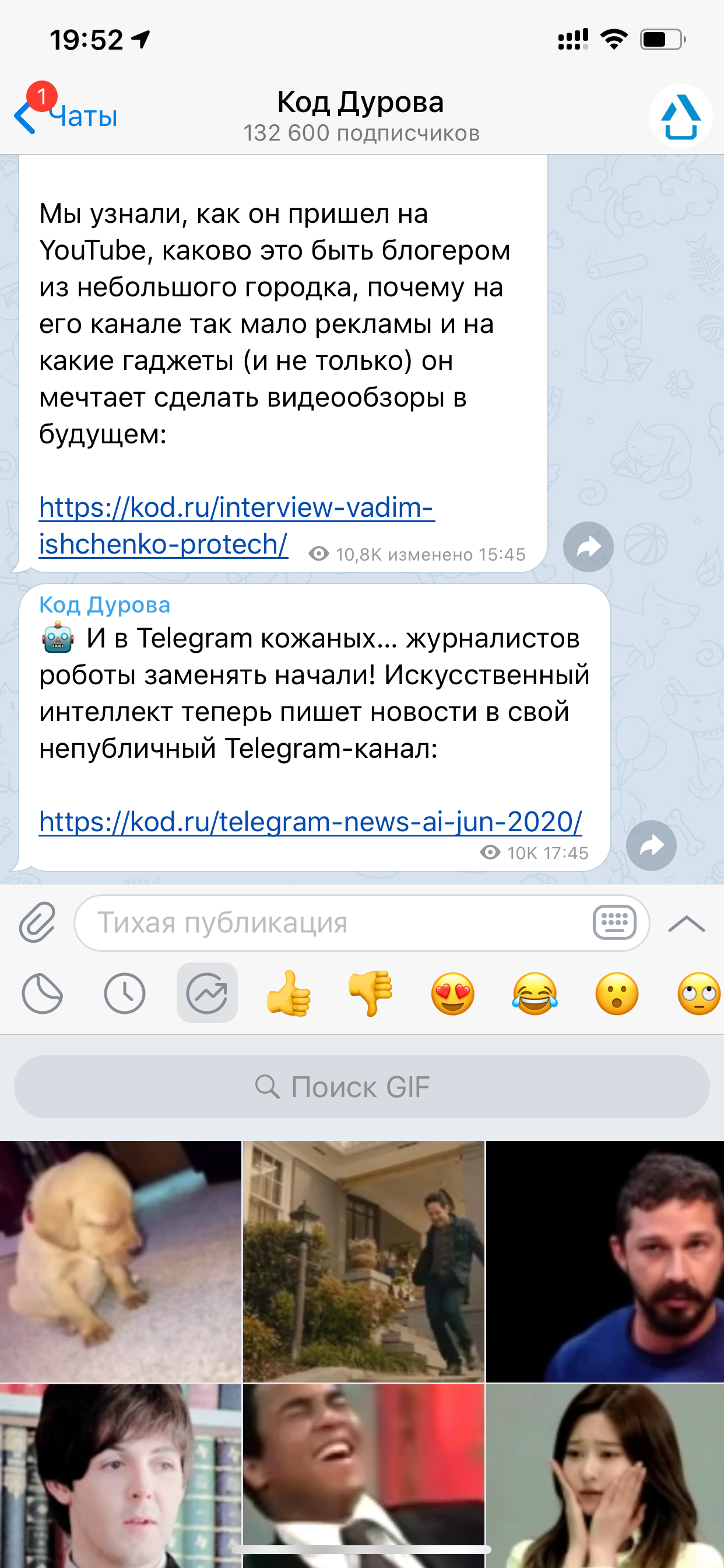Screen dimensions: 724x1568
Task: Filter GIFs by crying-laughing emoji
Action: [x=535, y=993]
